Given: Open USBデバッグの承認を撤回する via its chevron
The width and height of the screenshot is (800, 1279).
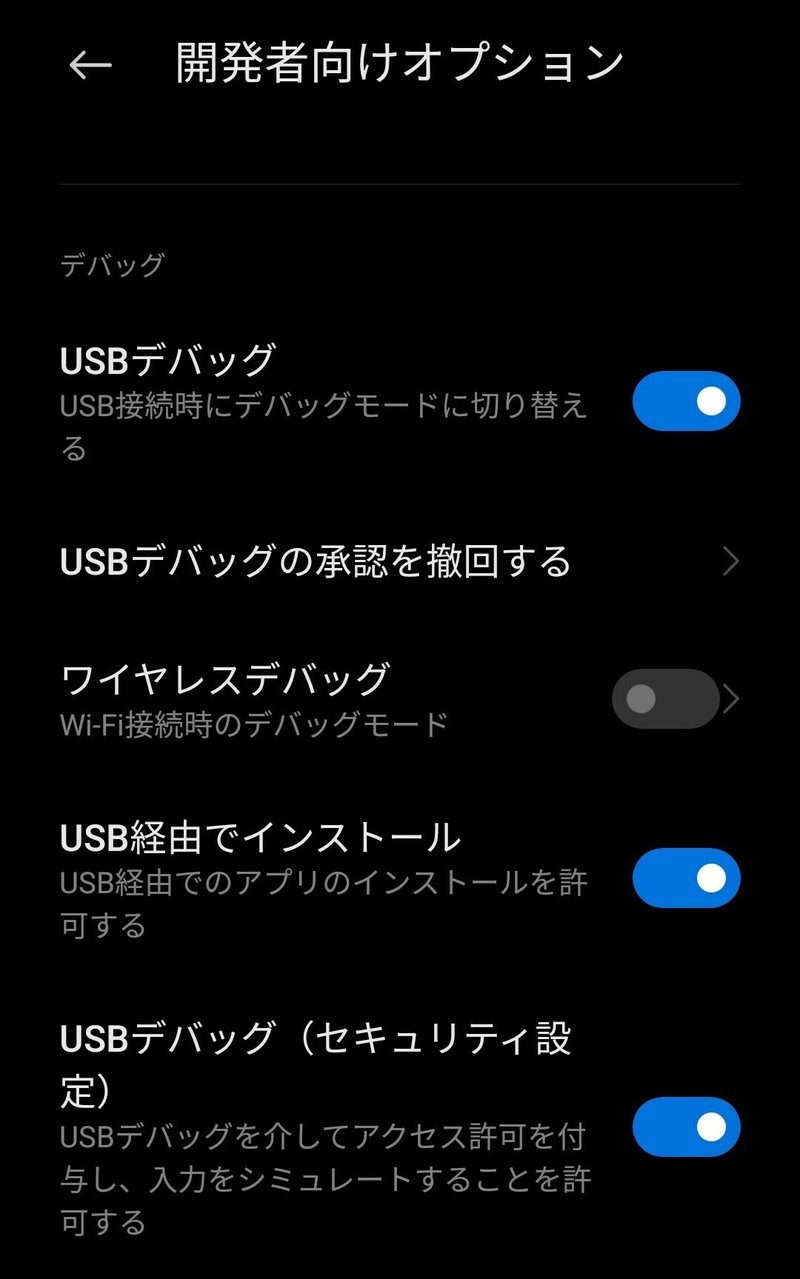Looking at the screenshot, I should pyautogui.click(x=731, y=561).
